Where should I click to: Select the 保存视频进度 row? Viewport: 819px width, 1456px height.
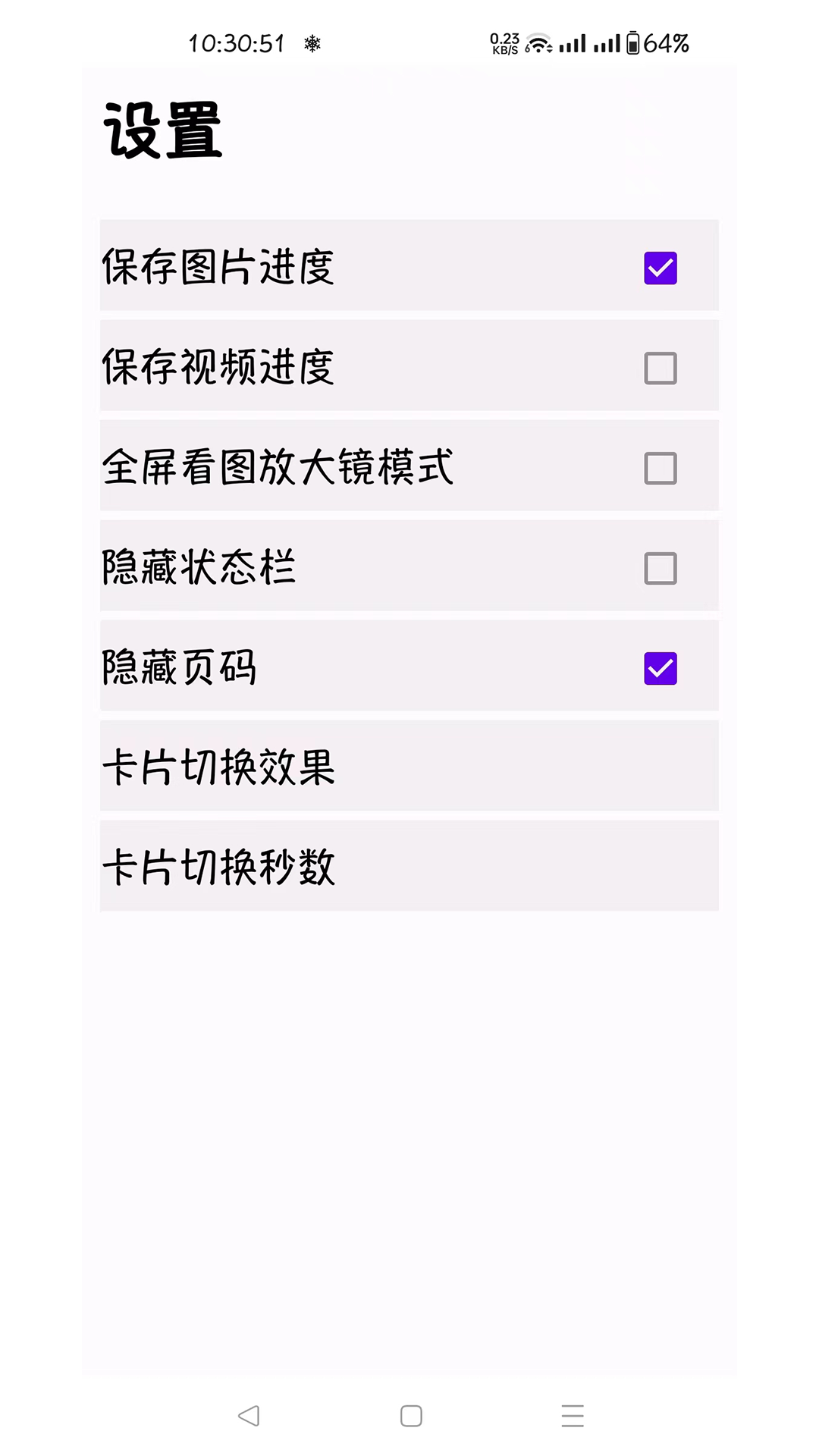303,367
